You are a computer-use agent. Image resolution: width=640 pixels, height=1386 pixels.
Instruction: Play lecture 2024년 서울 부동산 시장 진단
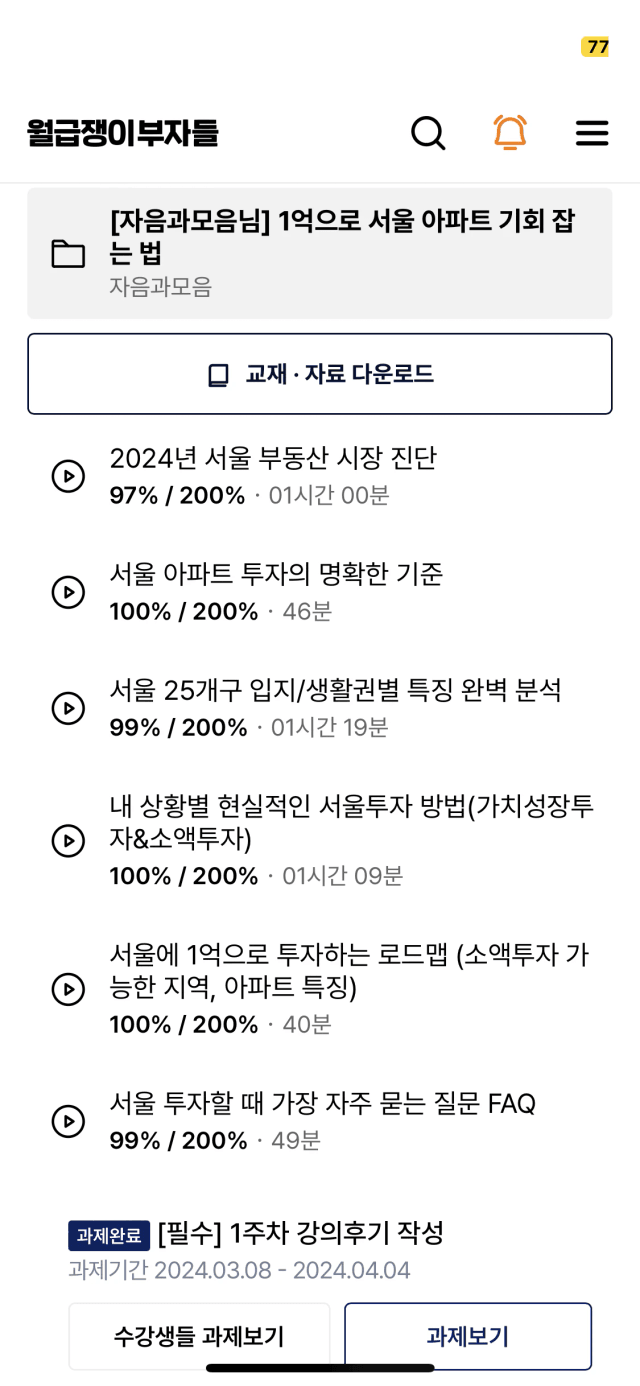click(x=320, y=476)
